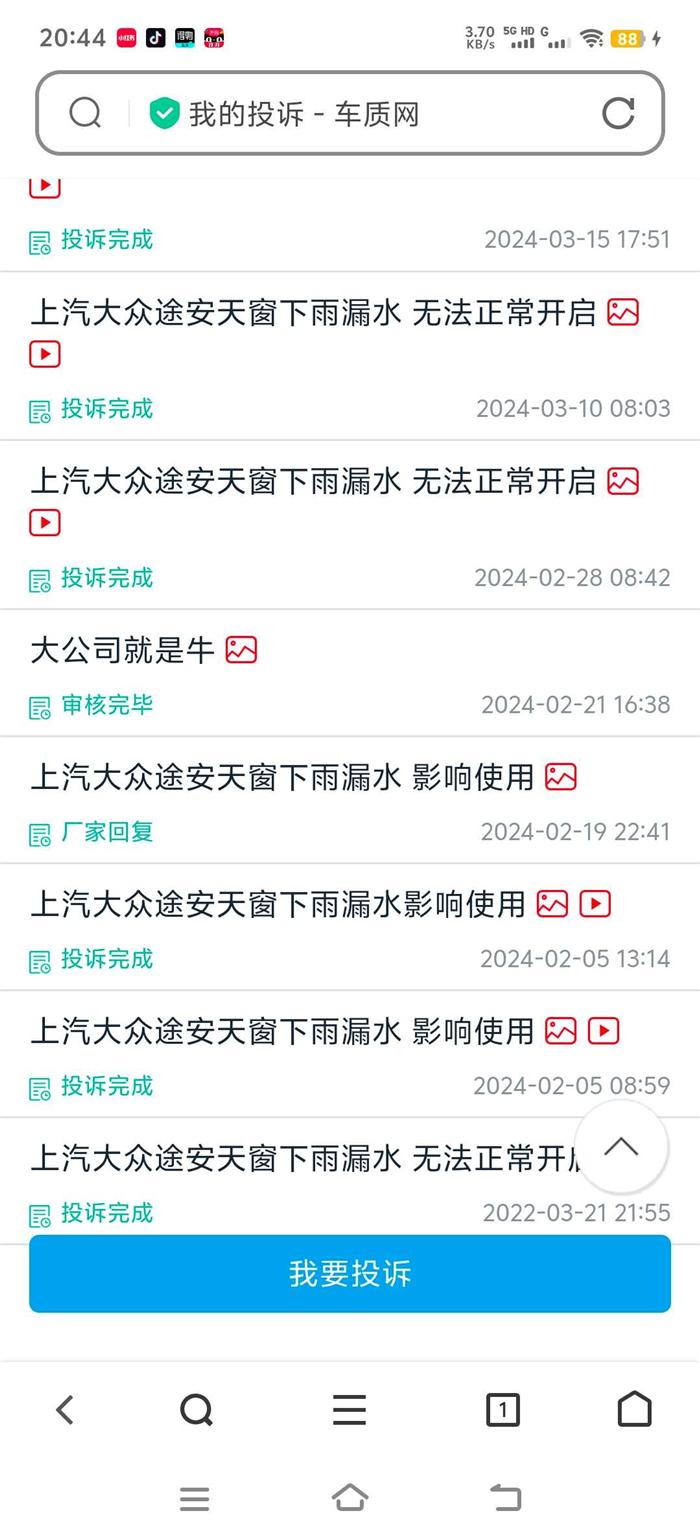
Task: Tap the 我要投诉 button
Action: point(350,1273)
